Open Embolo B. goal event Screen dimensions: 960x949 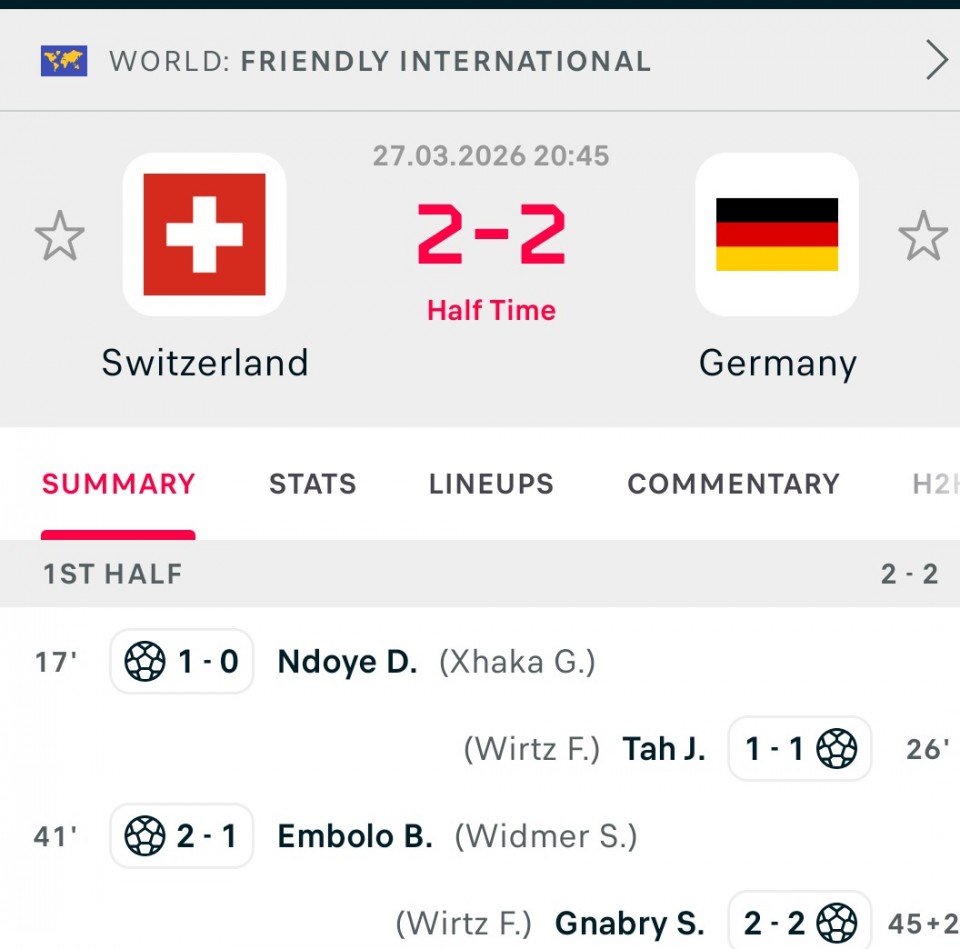pos(354,836)
